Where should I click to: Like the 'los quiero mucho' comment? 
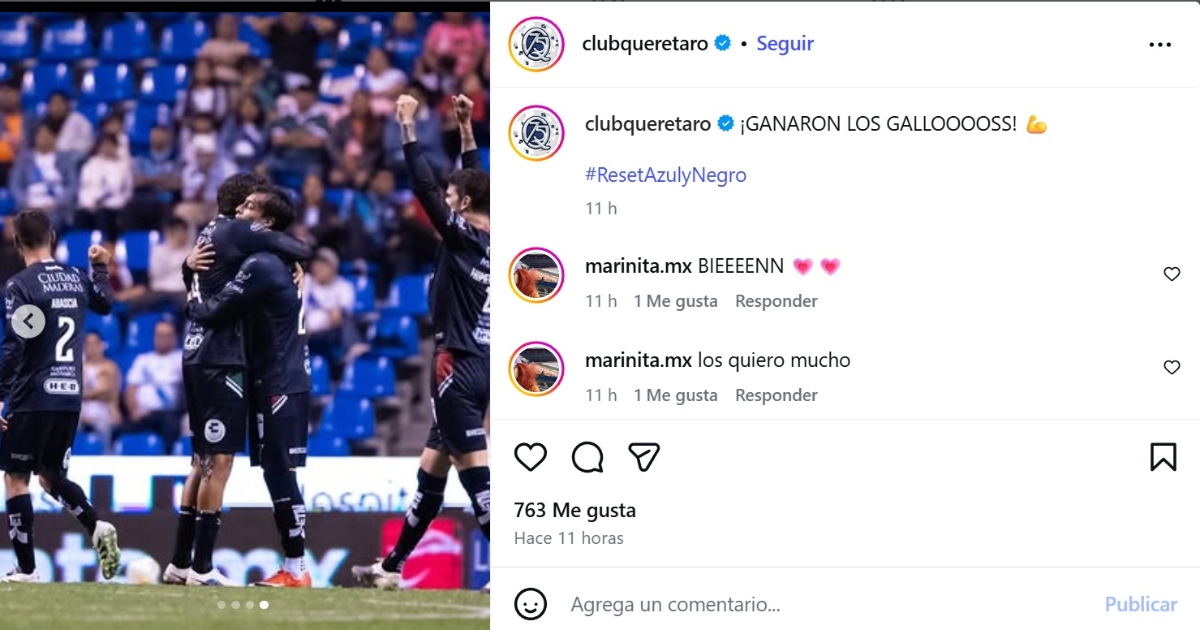click(1171, 368)
